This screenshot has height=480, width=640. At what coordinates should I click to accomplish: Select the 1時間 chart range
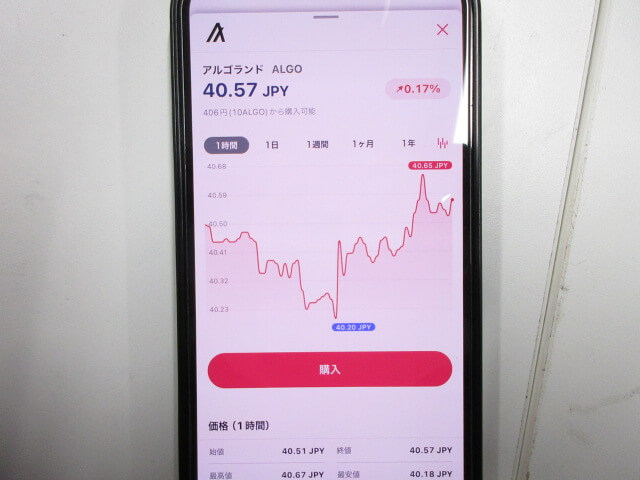point(227,145)
